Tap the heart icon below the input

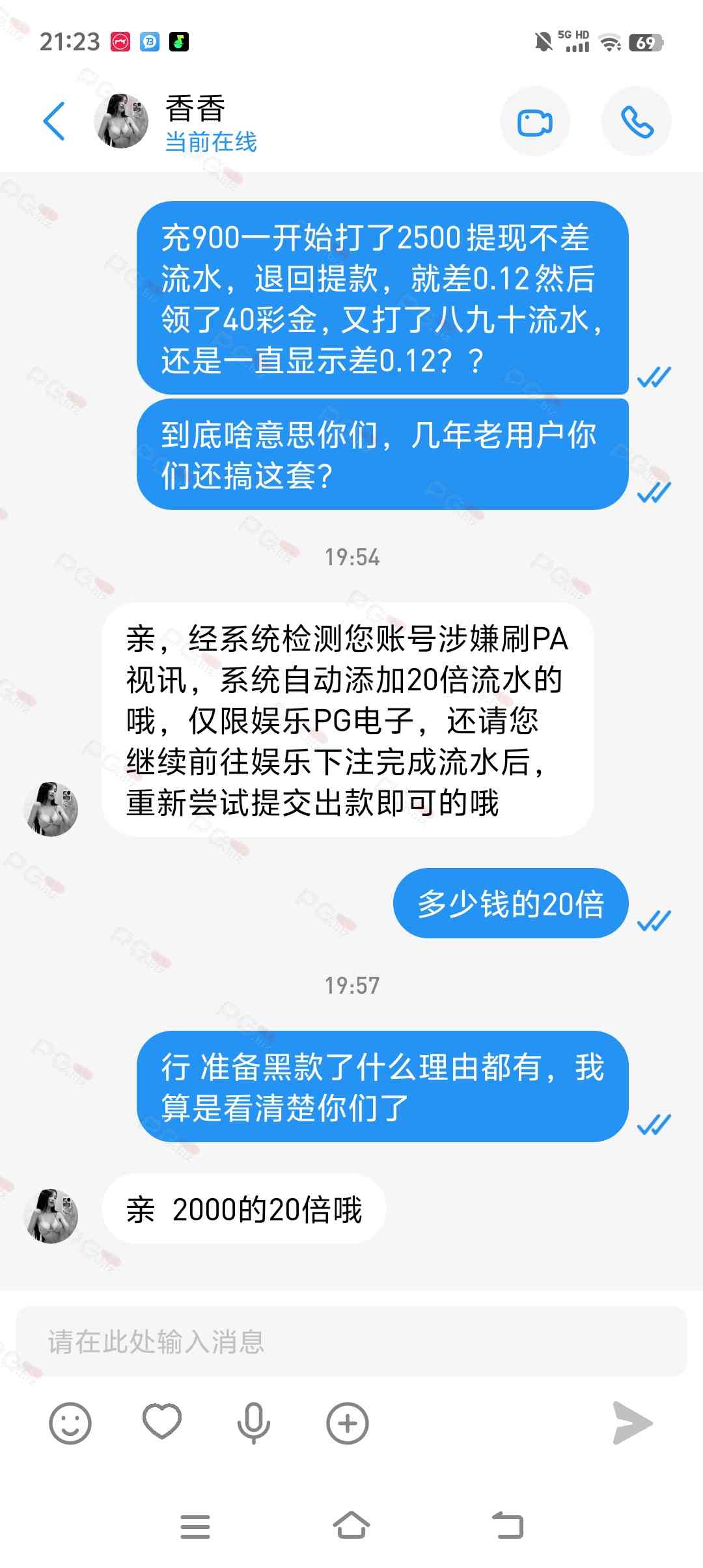coord(162,1421)
